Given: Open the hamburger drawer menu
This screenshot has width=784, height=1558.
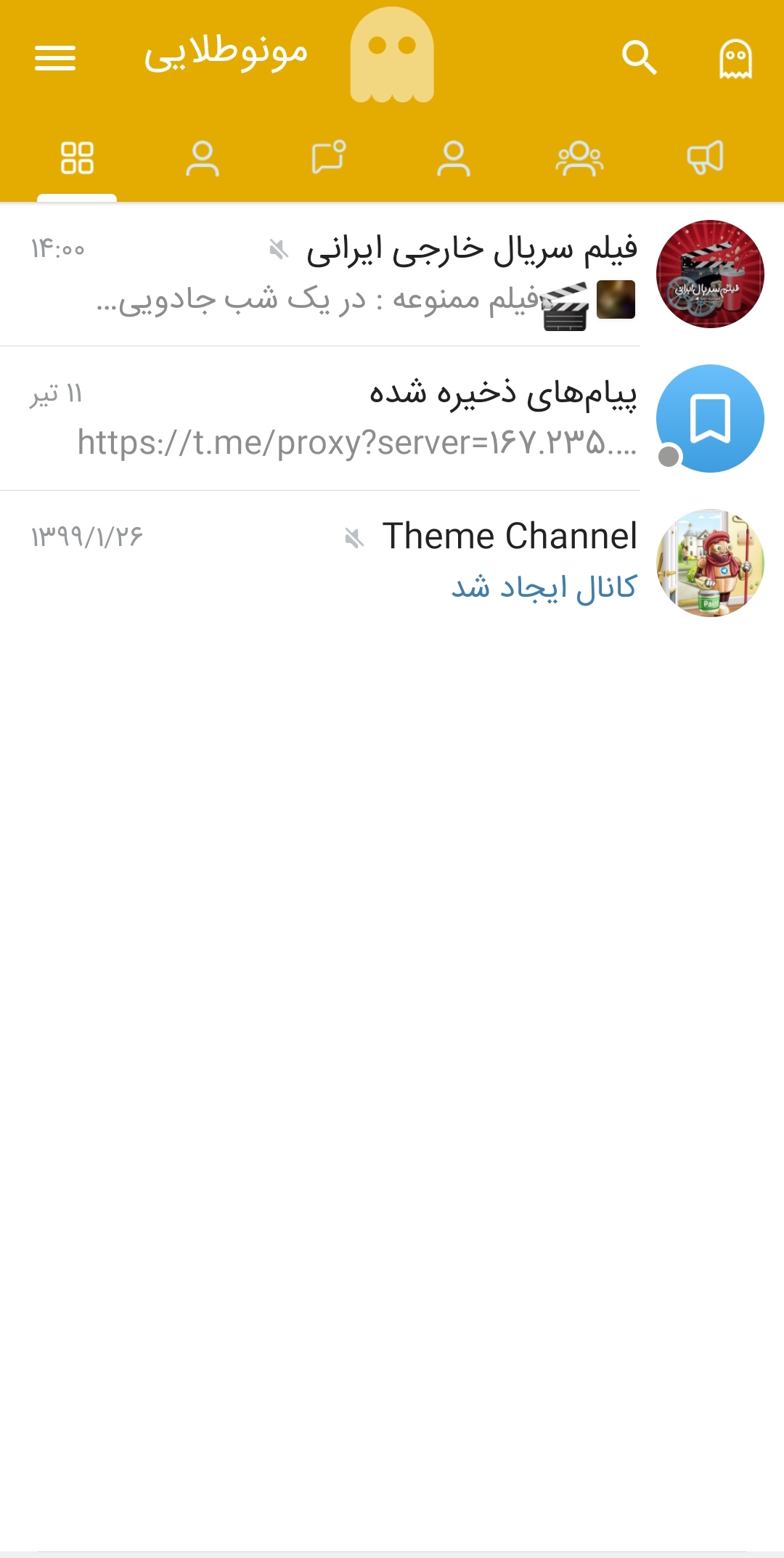Looking at the screenshot, I should 55,58.
